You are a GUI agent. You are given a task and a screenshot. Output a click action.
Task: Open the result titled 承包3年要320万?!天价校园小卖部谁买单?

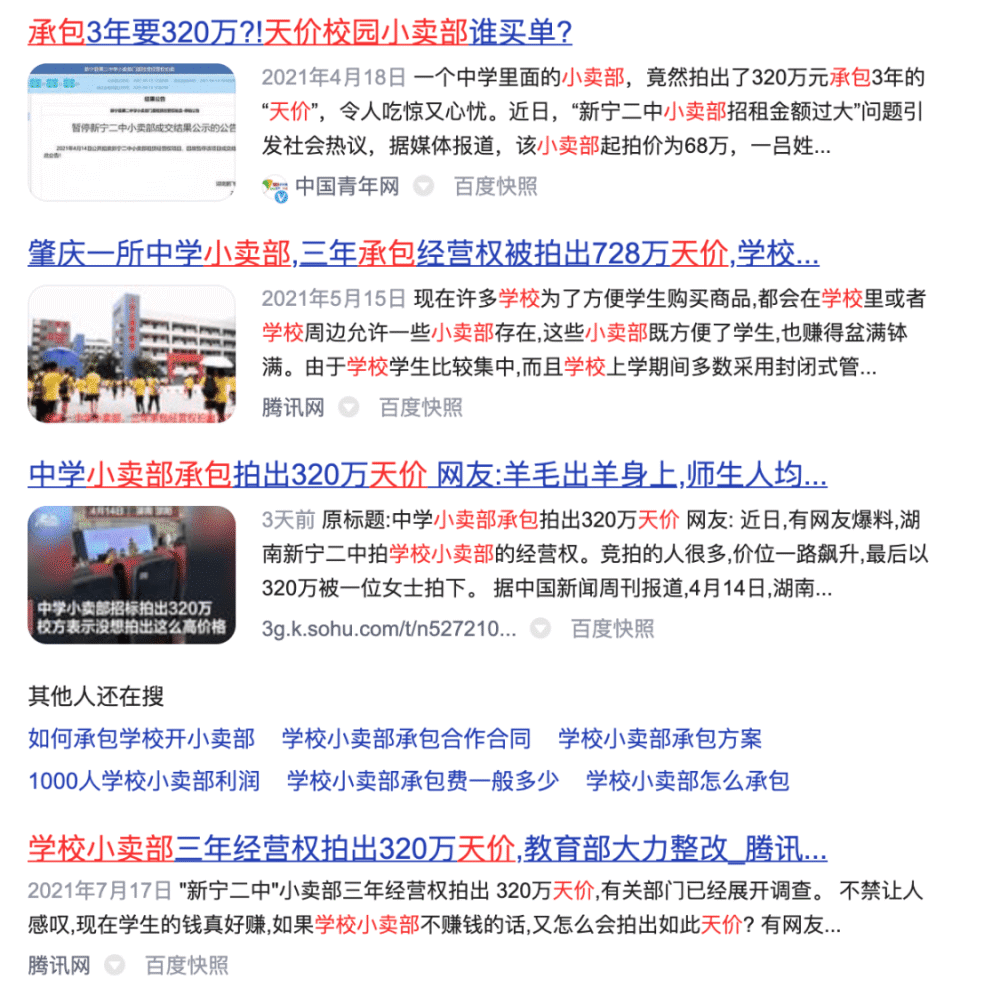click(300, 33)
